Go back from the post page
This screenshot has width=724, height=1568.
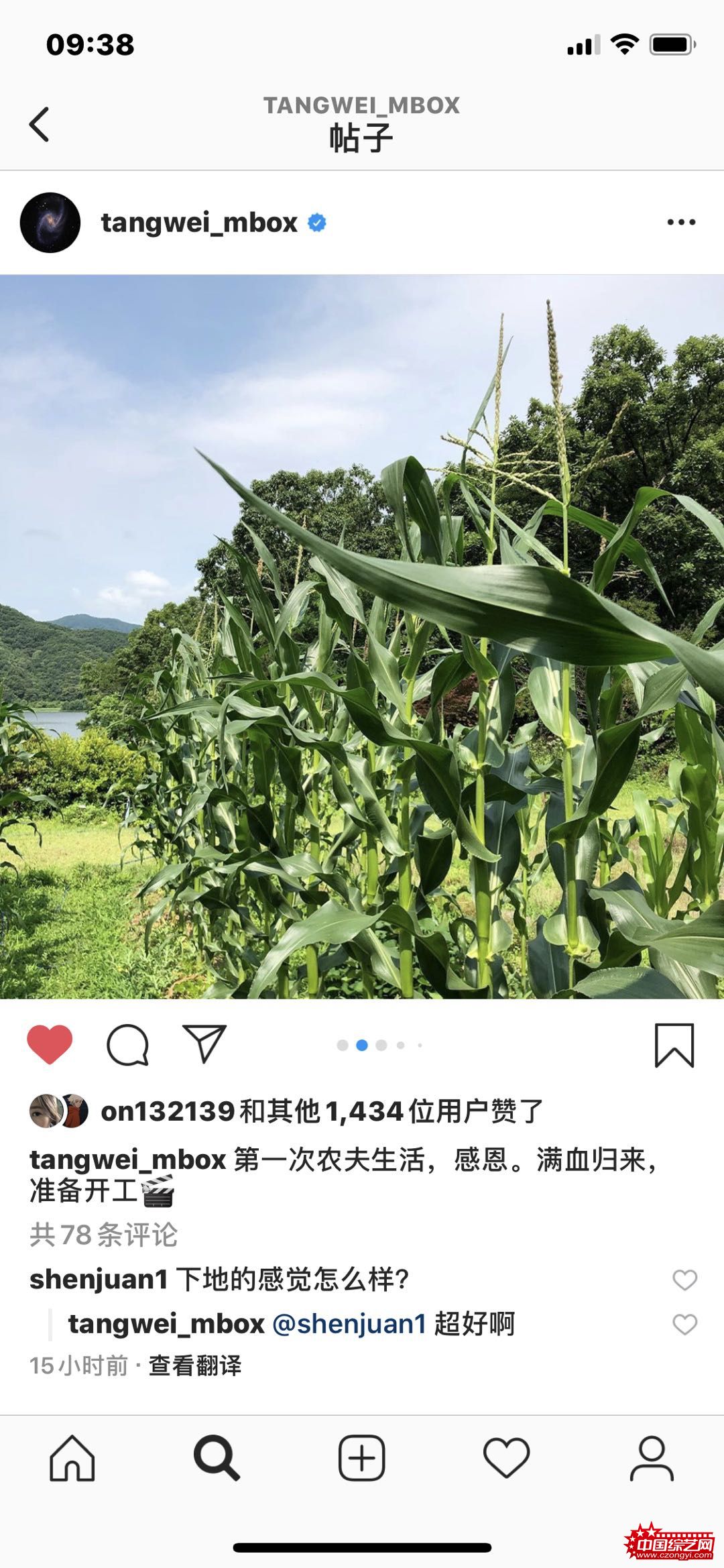click(39, 124)
